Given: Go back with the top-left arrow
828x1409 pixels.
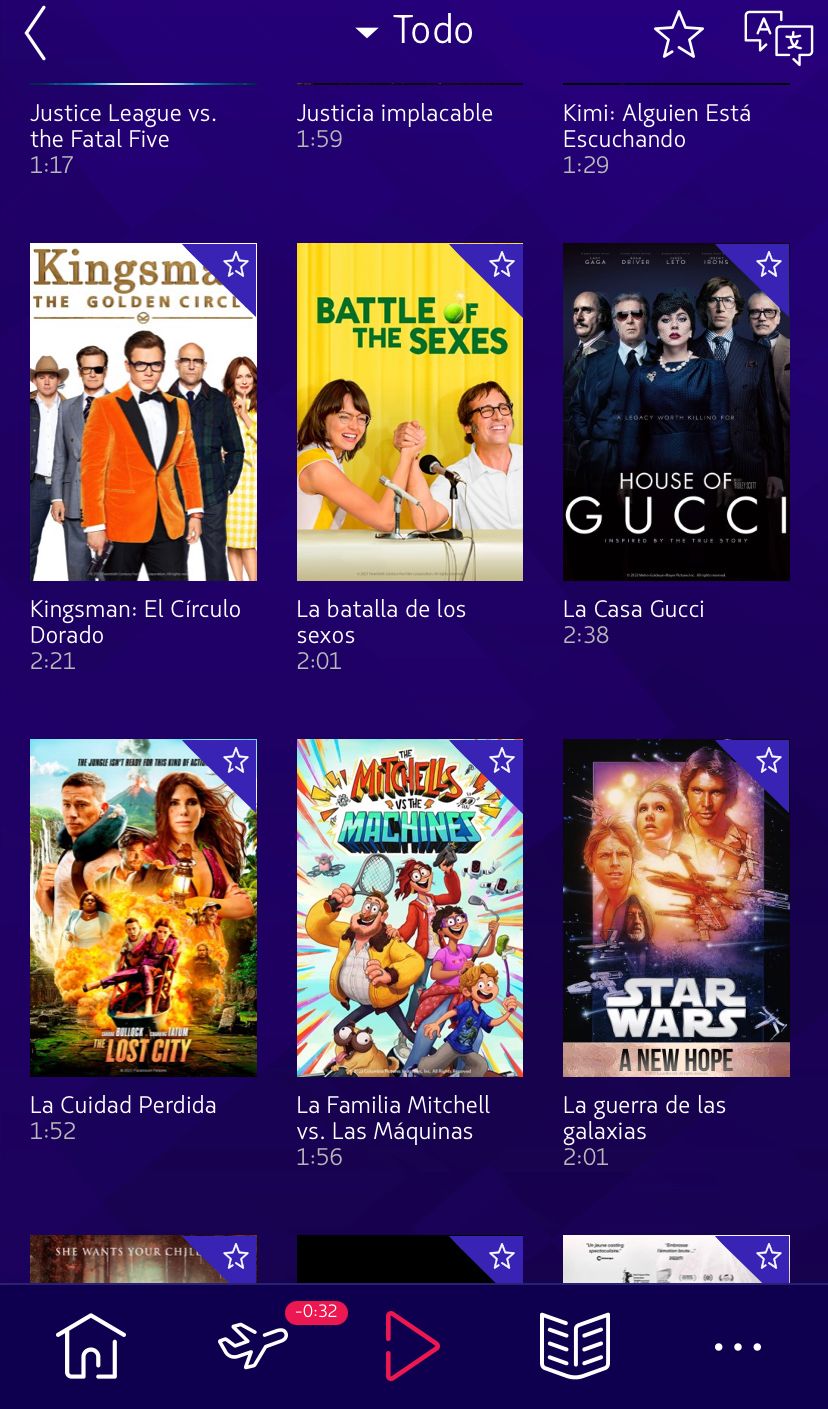Looking at the screenshot, I should coord(36,33).
